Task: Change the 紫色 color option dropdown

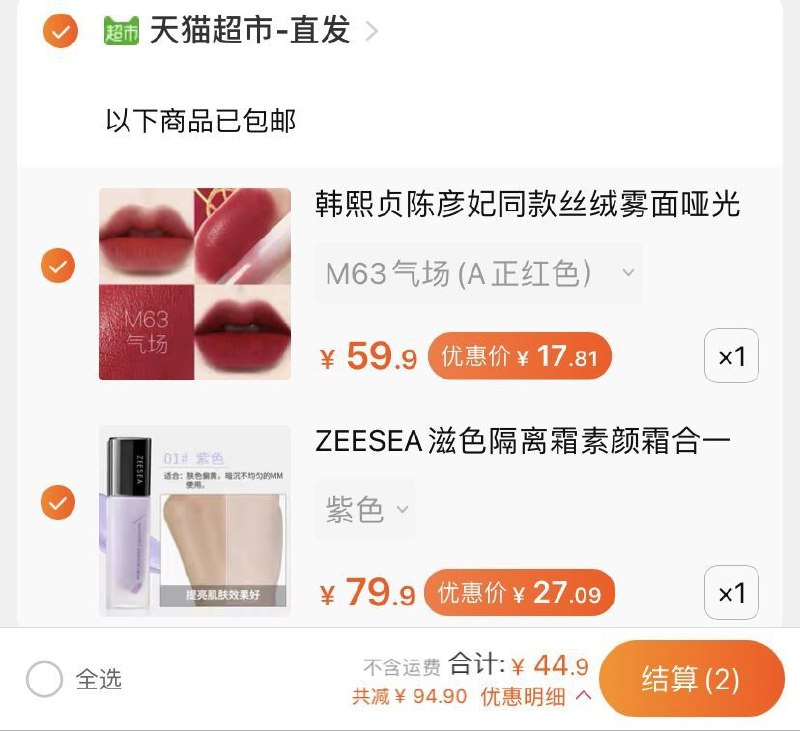Action: pyautogui.click(x=365, y=509)
